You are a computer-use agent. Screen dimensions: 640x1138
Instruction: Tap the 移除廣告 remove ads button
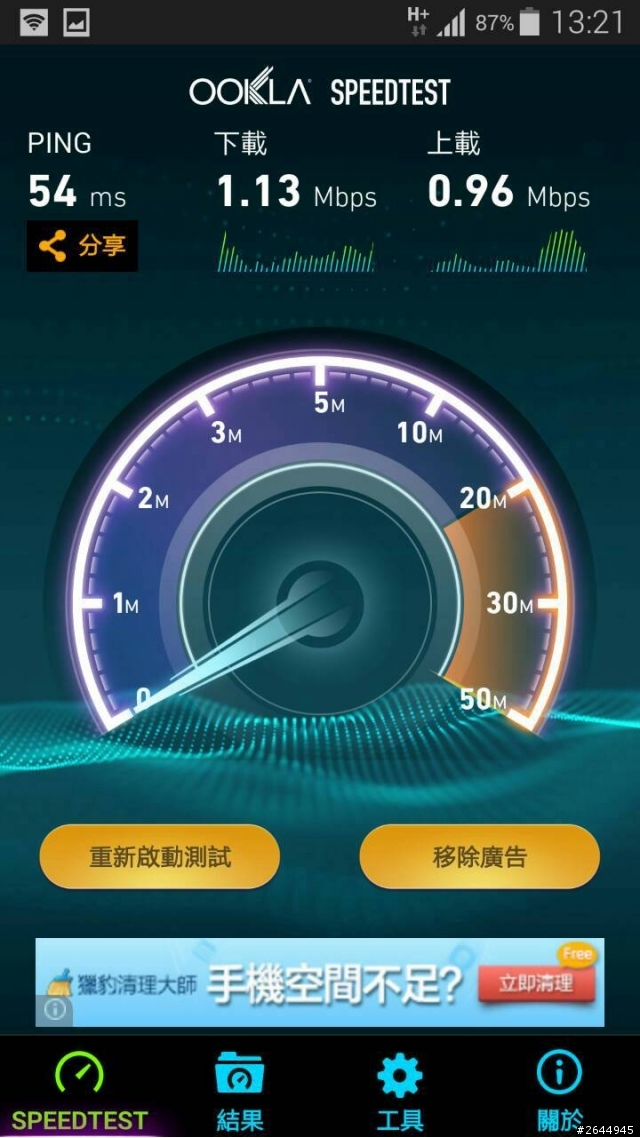click(x=479, y=857)
